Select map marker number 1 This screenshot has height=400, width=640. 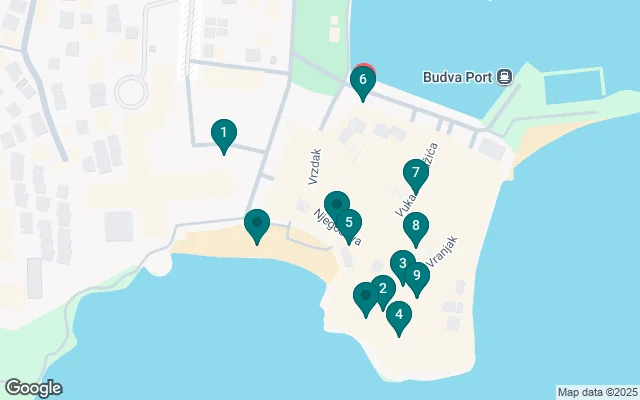tap(224, 132)
